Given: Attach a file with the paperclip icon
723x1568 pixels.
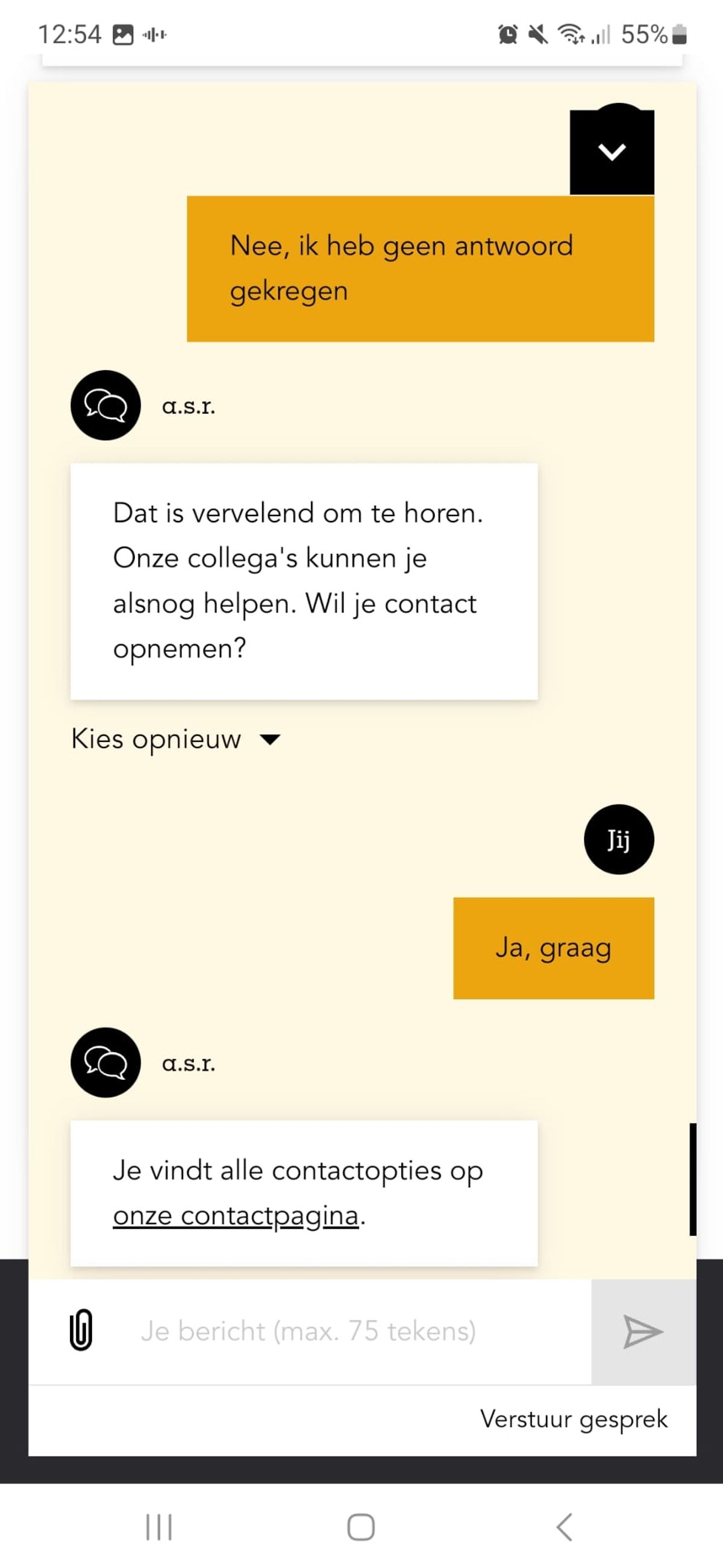Looking at the screenshot, I should click(81, 1331).
